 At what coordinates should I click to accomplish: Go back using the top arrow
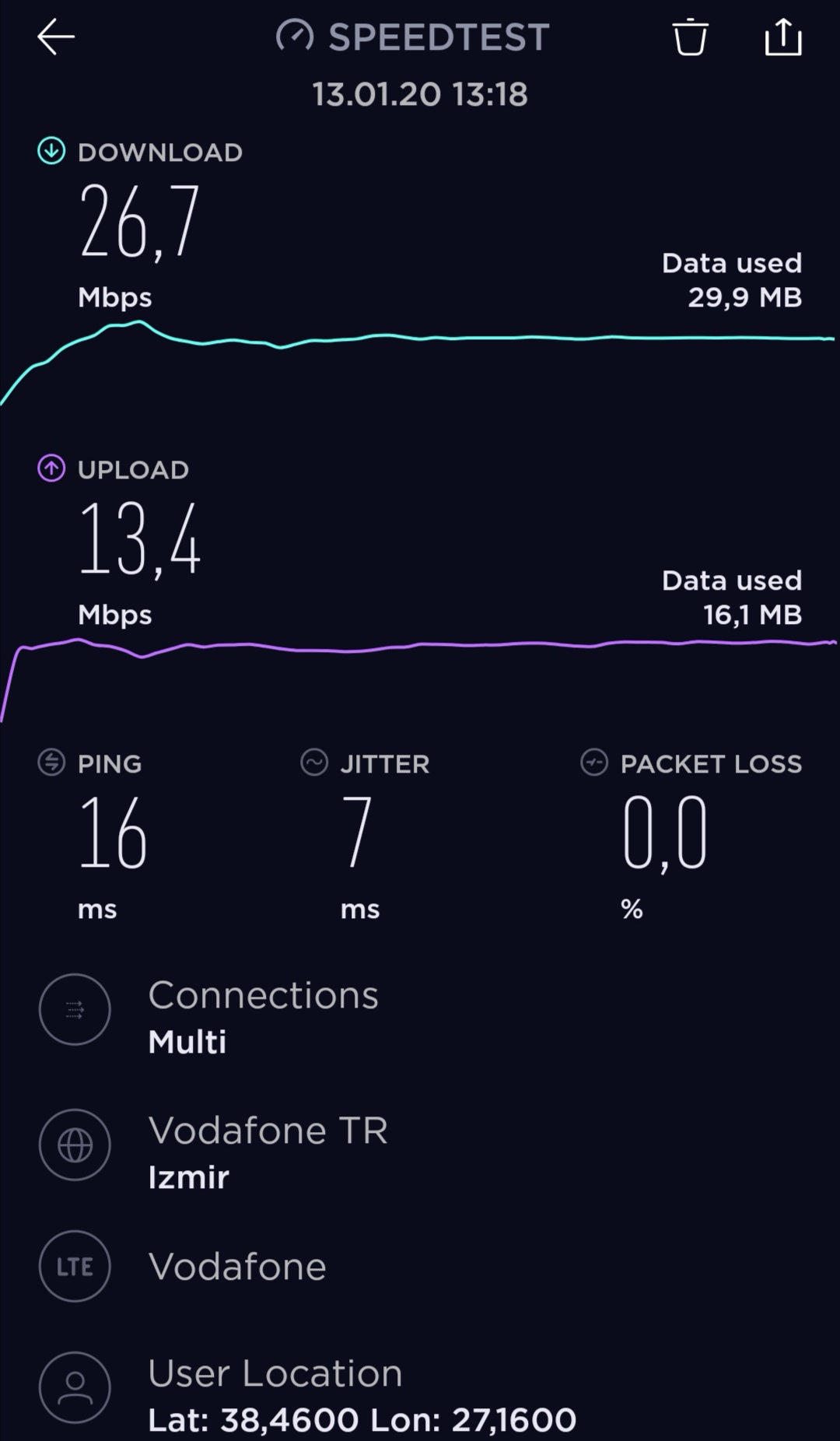55,37
